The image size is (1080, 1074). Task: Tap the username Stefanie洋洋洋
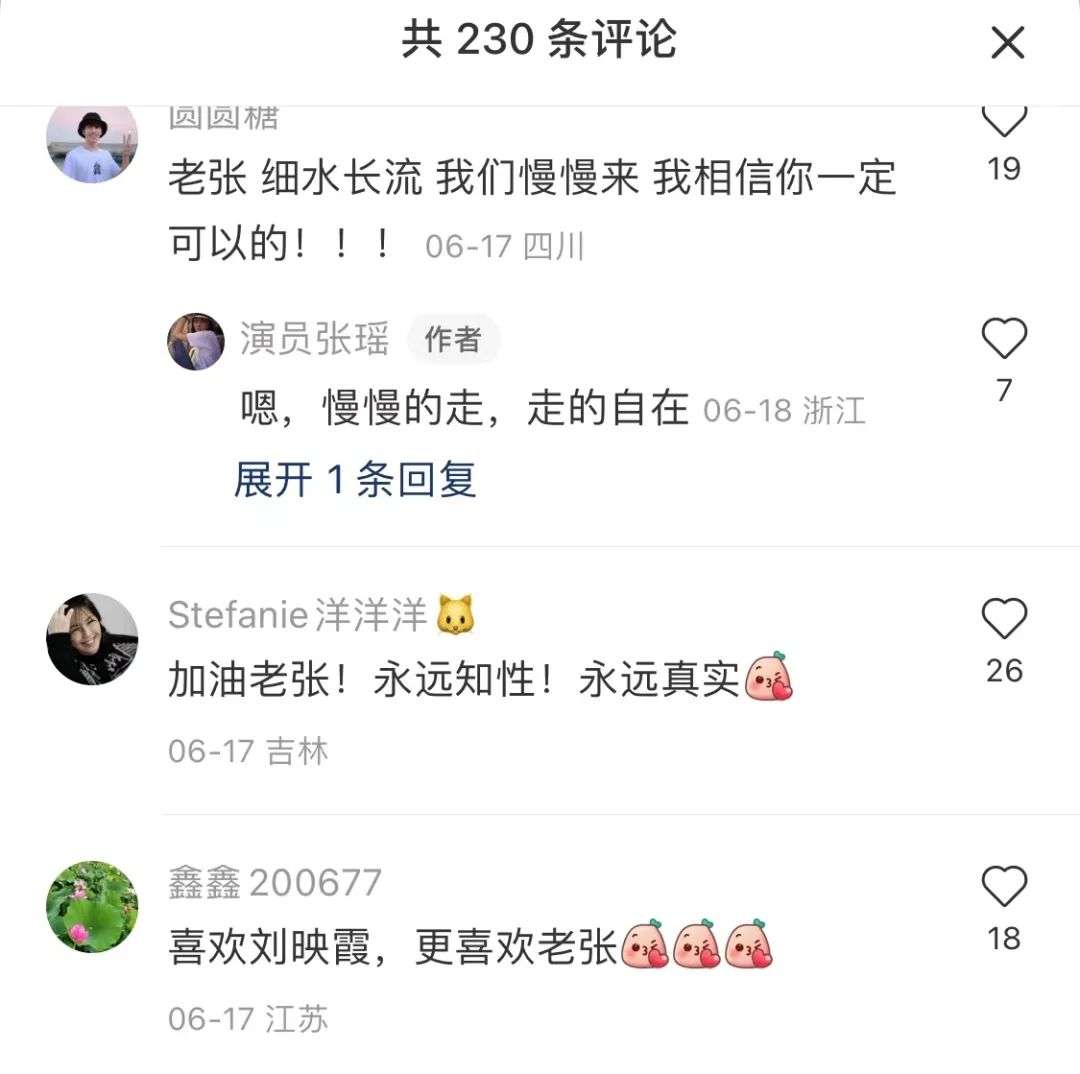click(x=298, y=614)
